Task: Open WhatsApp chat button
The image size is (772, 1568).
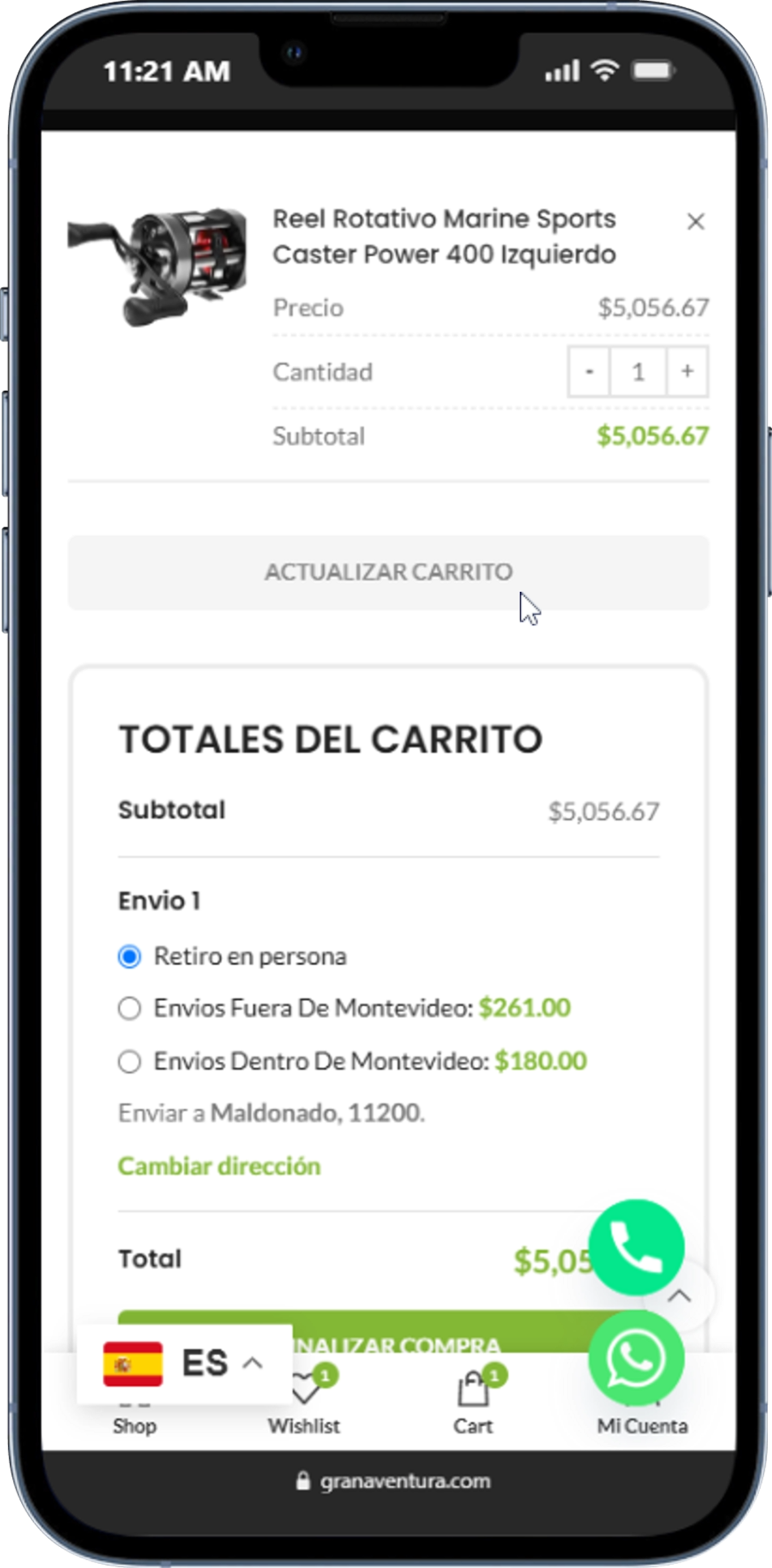Action: click(x=636, y=1359)
